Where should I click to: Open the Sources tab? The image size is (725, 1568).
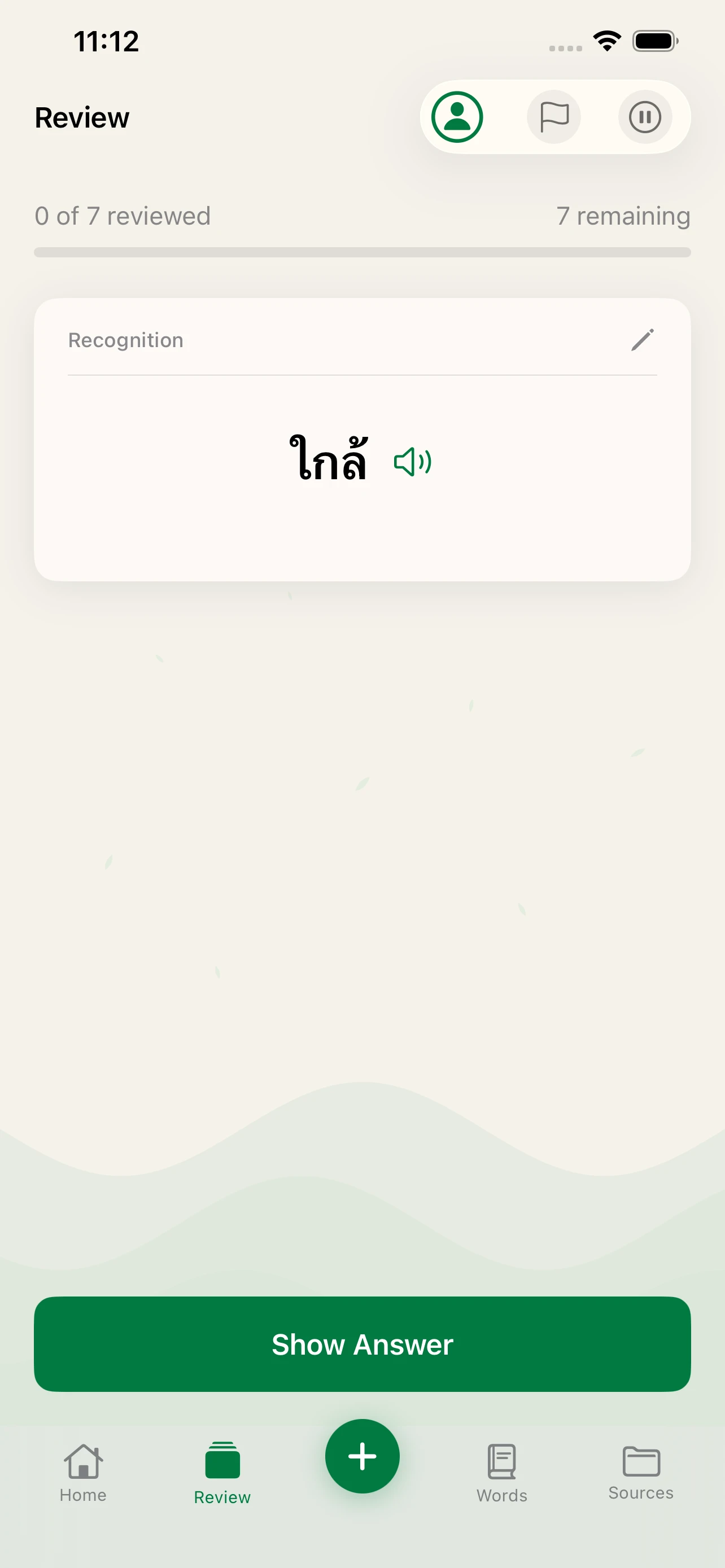[640, 1473]
